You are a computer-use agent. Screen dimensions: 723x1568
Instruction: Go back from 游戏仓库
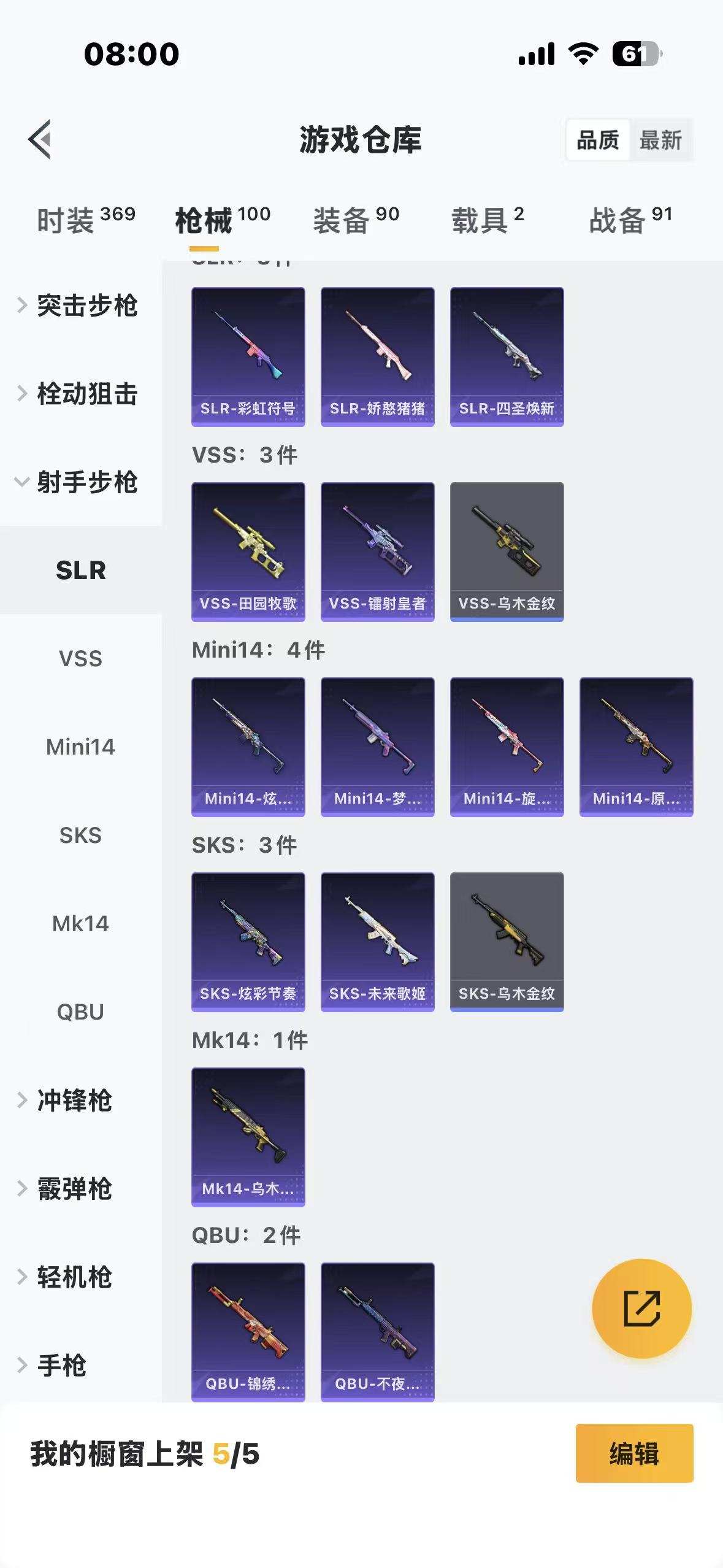(x=40, y=139)
